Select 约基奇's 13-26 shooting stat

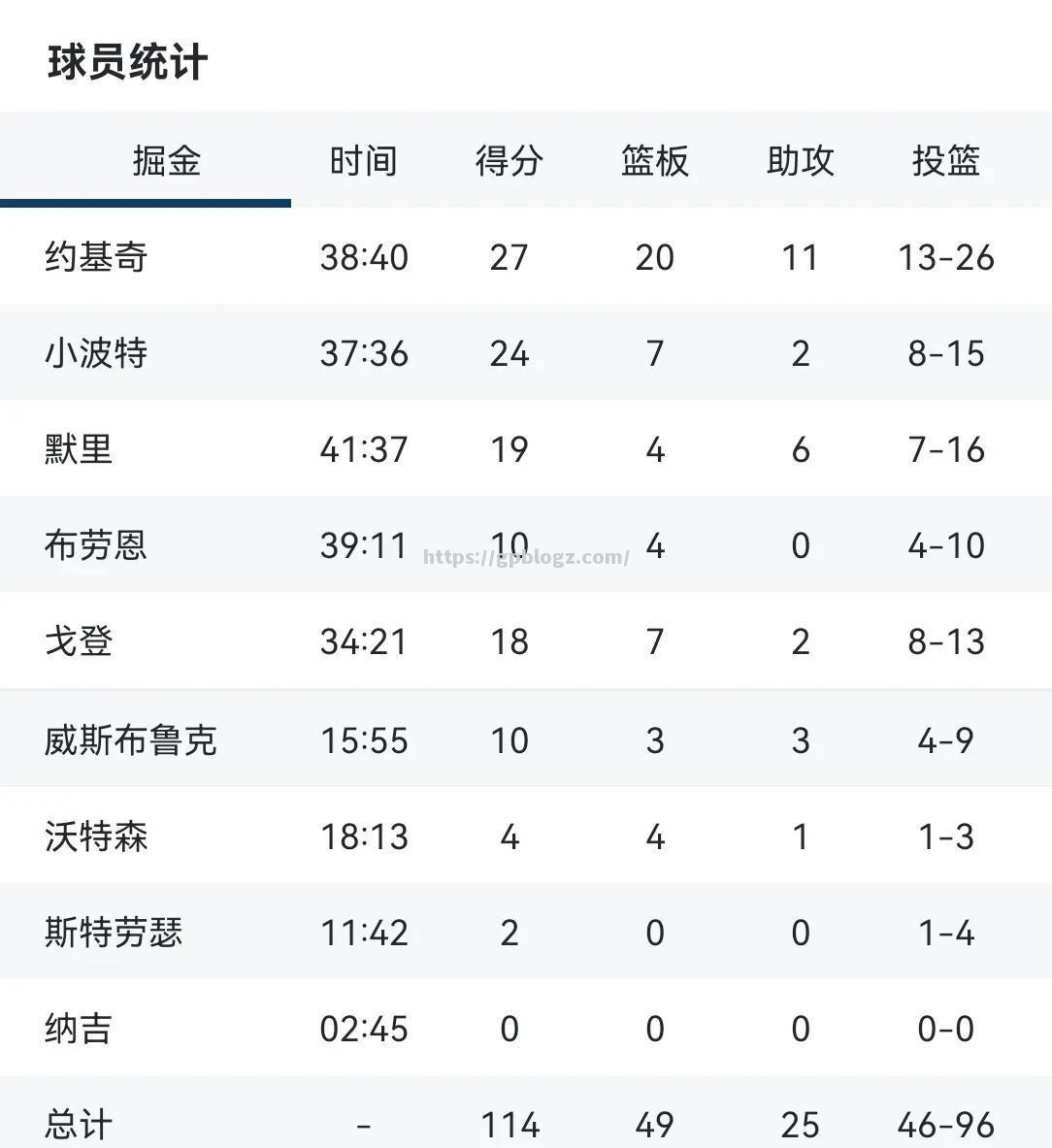point(945,257)
